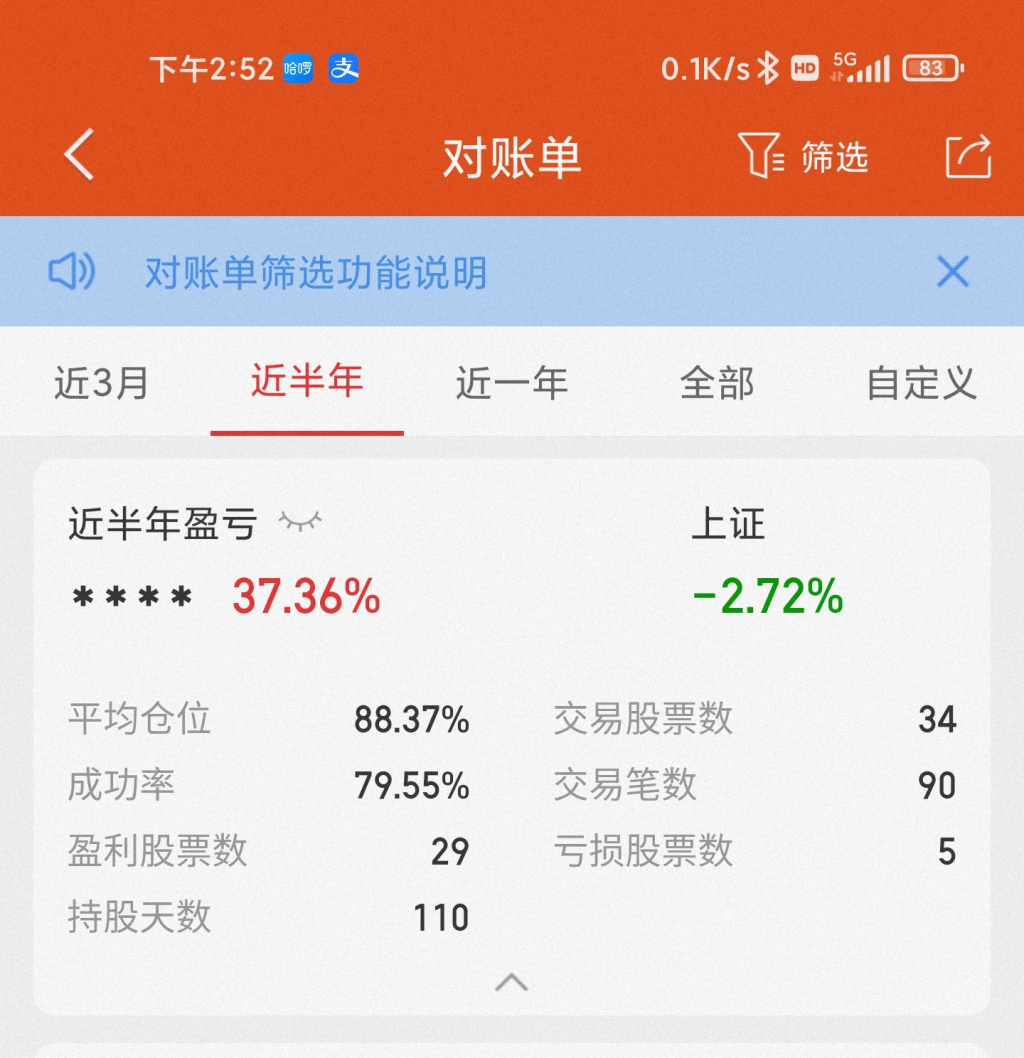Reveal hidden profit amount with eye icon
1024x1058 pixels.
[300, 521]
